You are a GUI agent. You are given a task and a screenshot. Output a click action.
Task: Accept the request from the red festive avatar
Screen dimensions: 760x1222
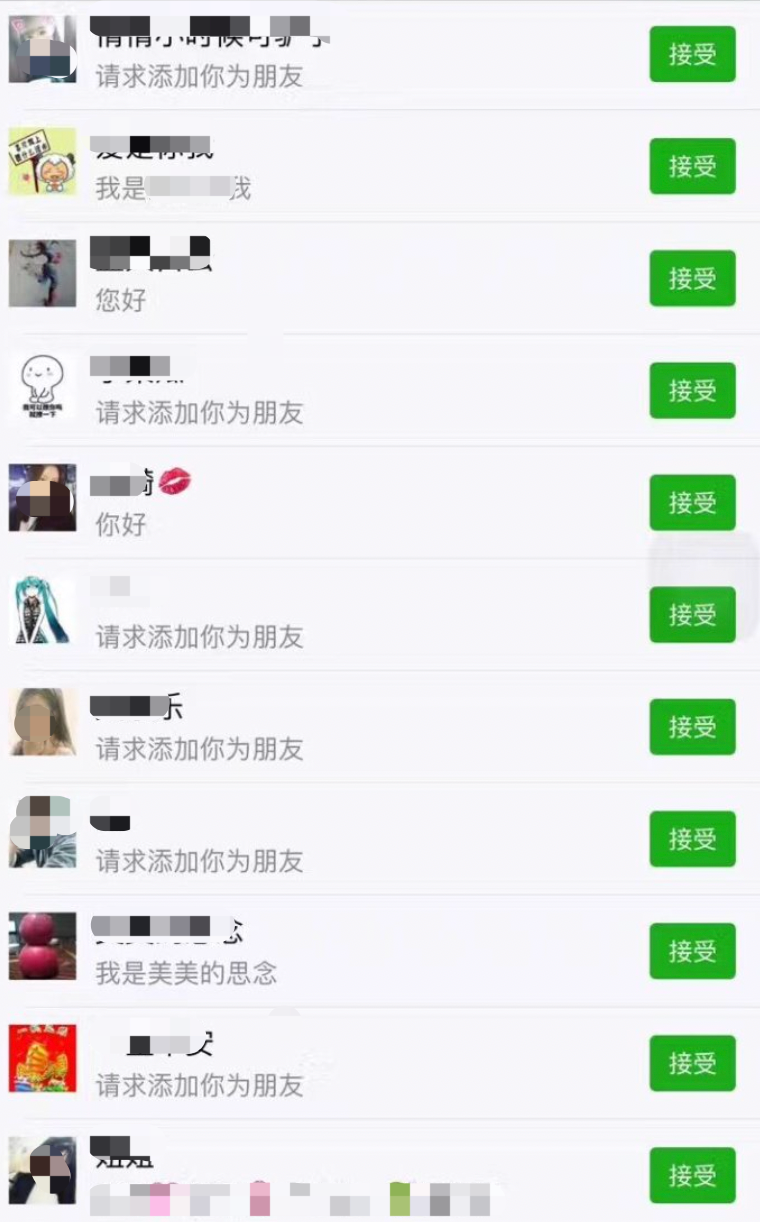(692, 1062)
